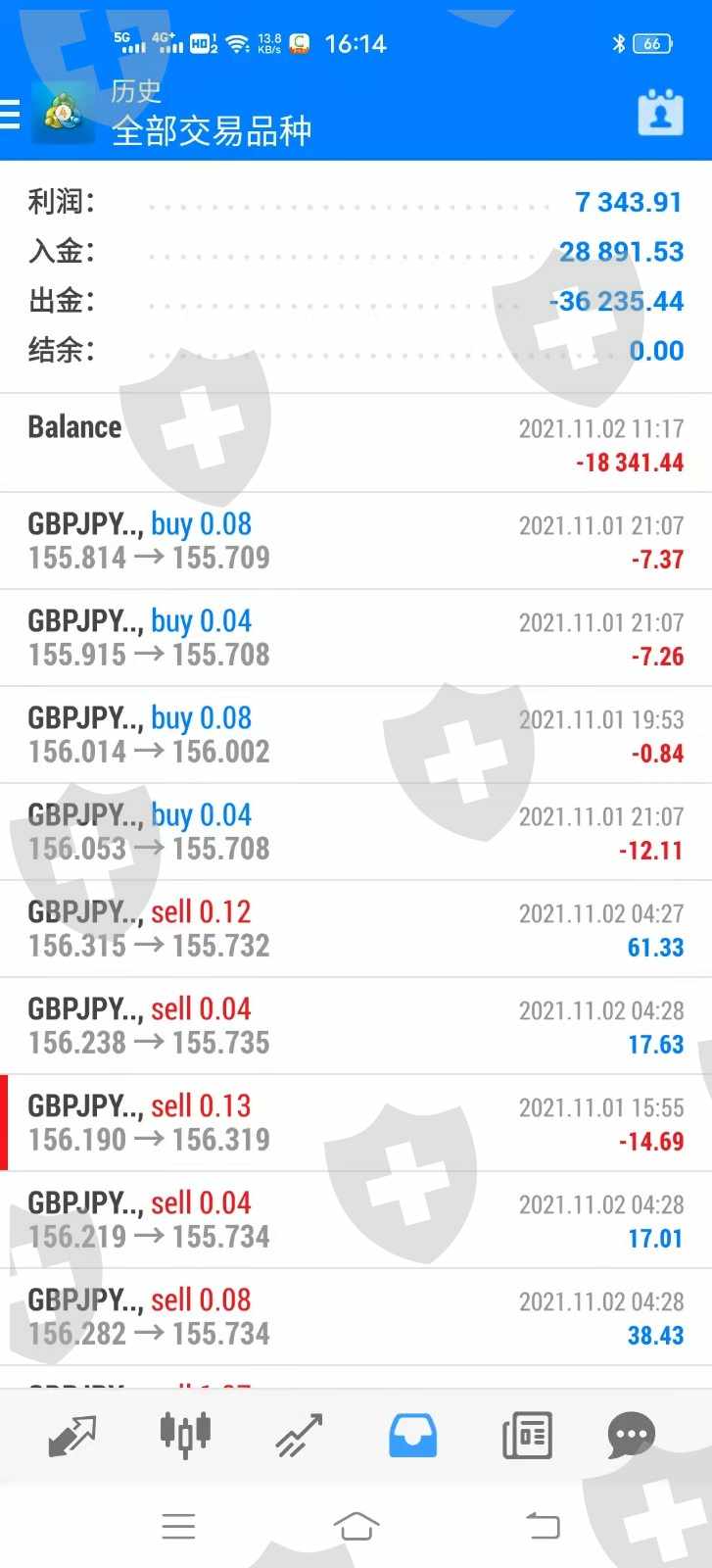This screenshot has width=712, height=1568.
Task: Expand GBPJPY buy 0.04 at 156.053
Action: pyautogui.click(x=356, y=831)
